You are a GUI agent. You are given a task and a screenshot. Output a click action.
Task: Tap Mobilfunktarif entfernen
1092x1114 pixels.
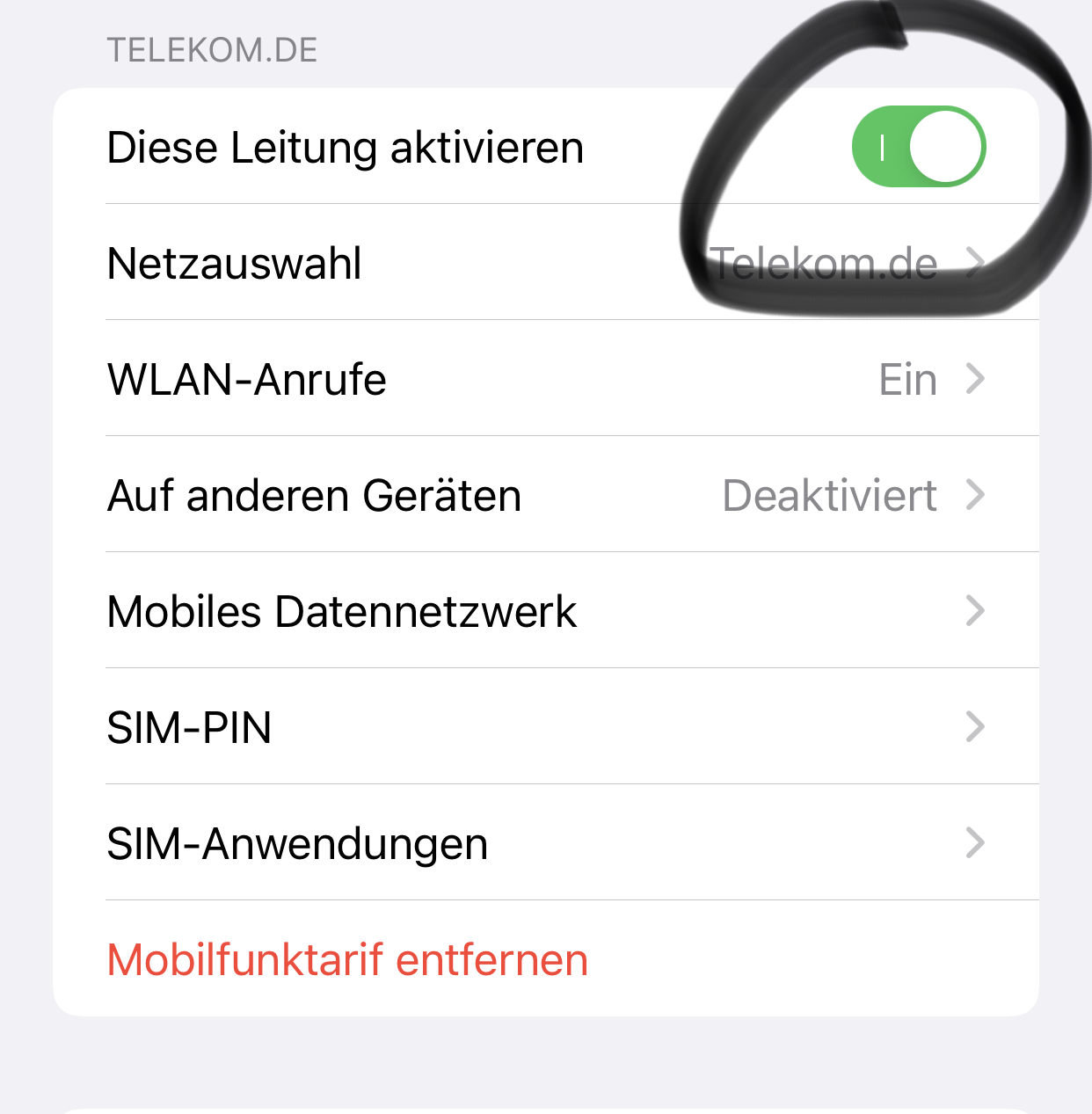pos(348,959)
